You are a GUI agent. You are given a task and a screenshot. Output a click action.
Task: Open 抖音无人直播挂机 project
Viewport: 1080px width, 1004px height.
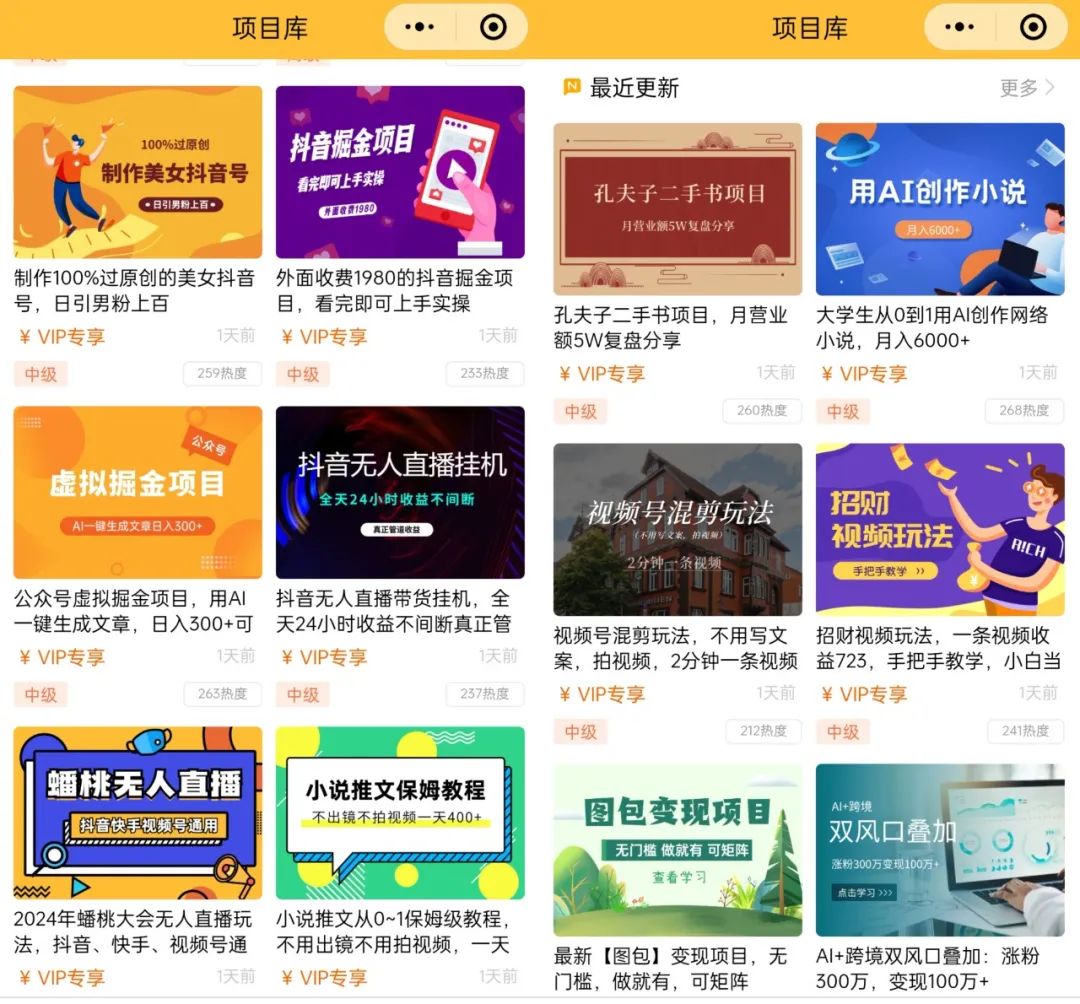tap(400, 492)
